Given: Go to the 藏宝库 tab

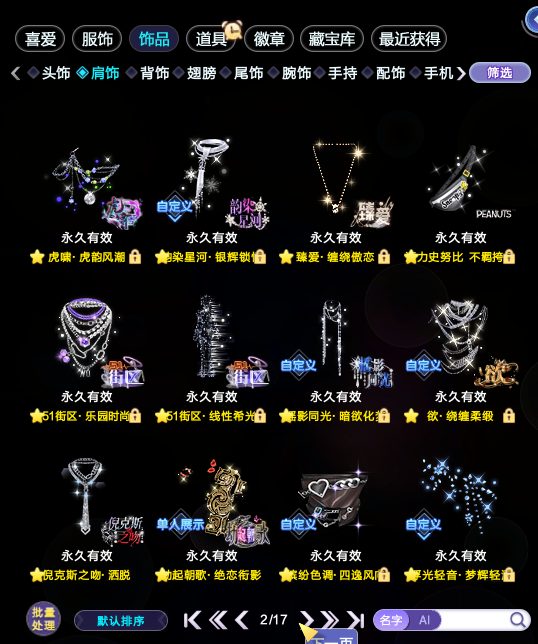Looking at the screenshot, I should [x=332, y=39].
